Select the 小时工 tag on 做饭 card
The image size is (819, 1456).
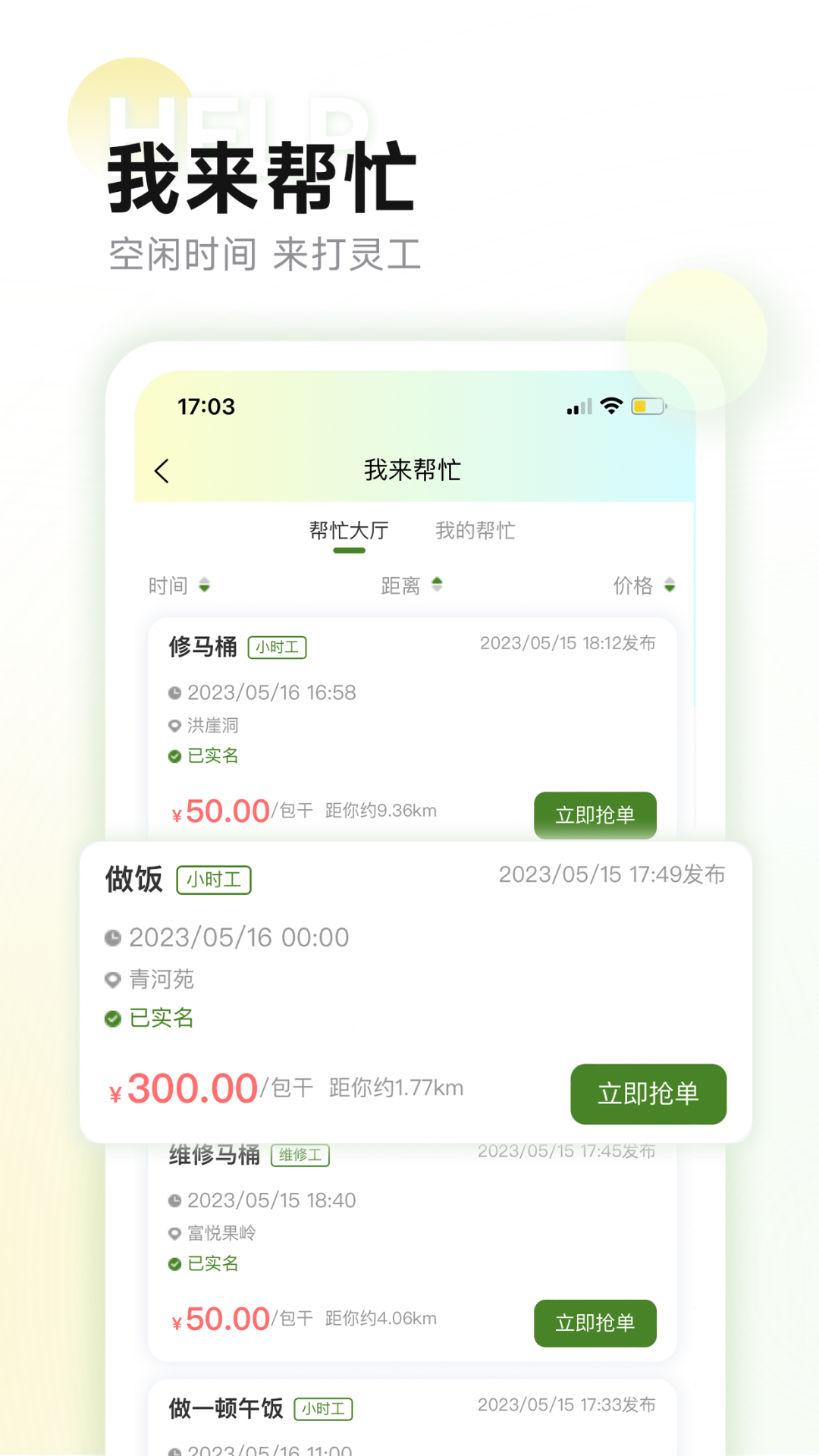[x=214, y=880]
